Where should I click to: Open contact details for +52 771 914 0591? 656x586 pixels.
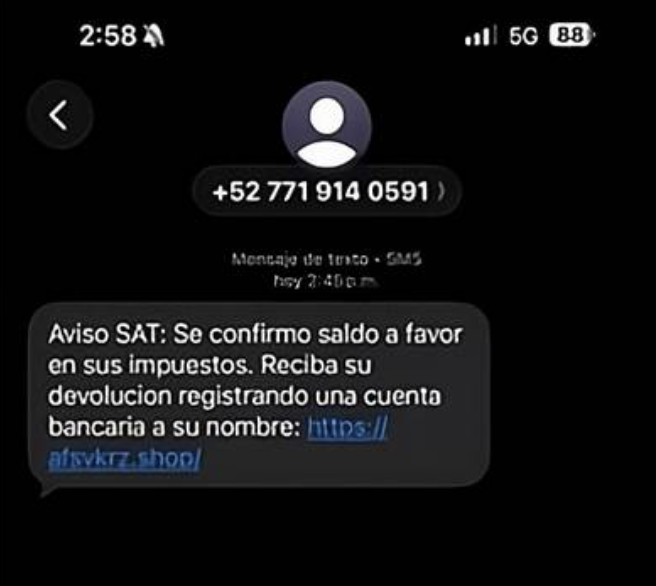point(327,190)
